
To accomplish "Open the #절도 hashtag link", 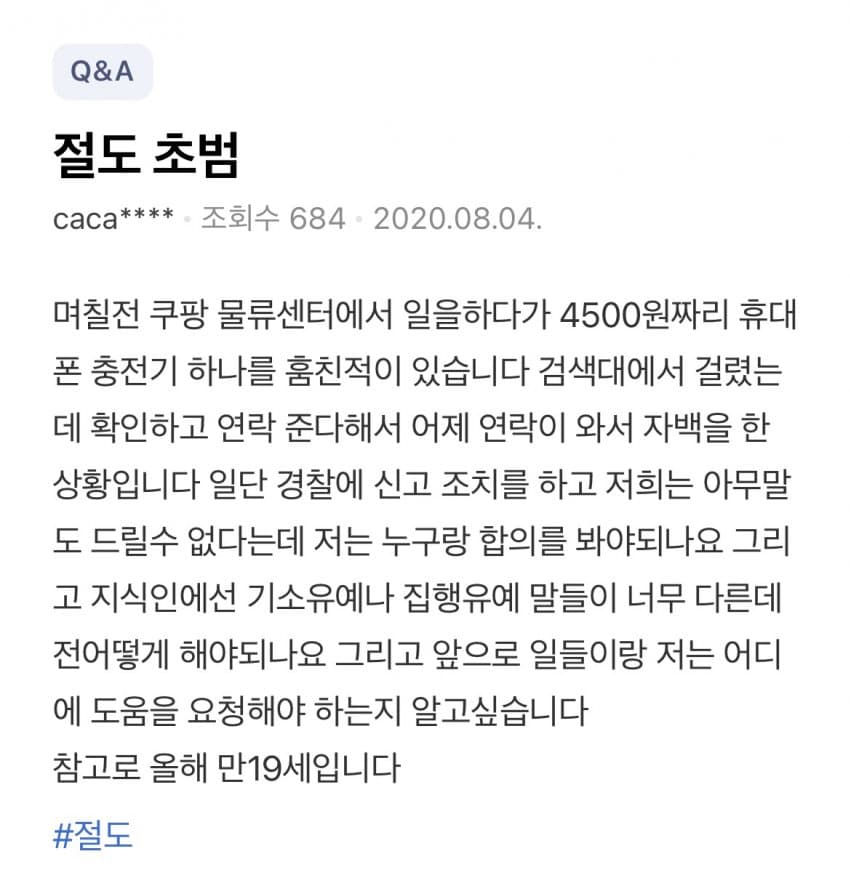I will 93,834.
